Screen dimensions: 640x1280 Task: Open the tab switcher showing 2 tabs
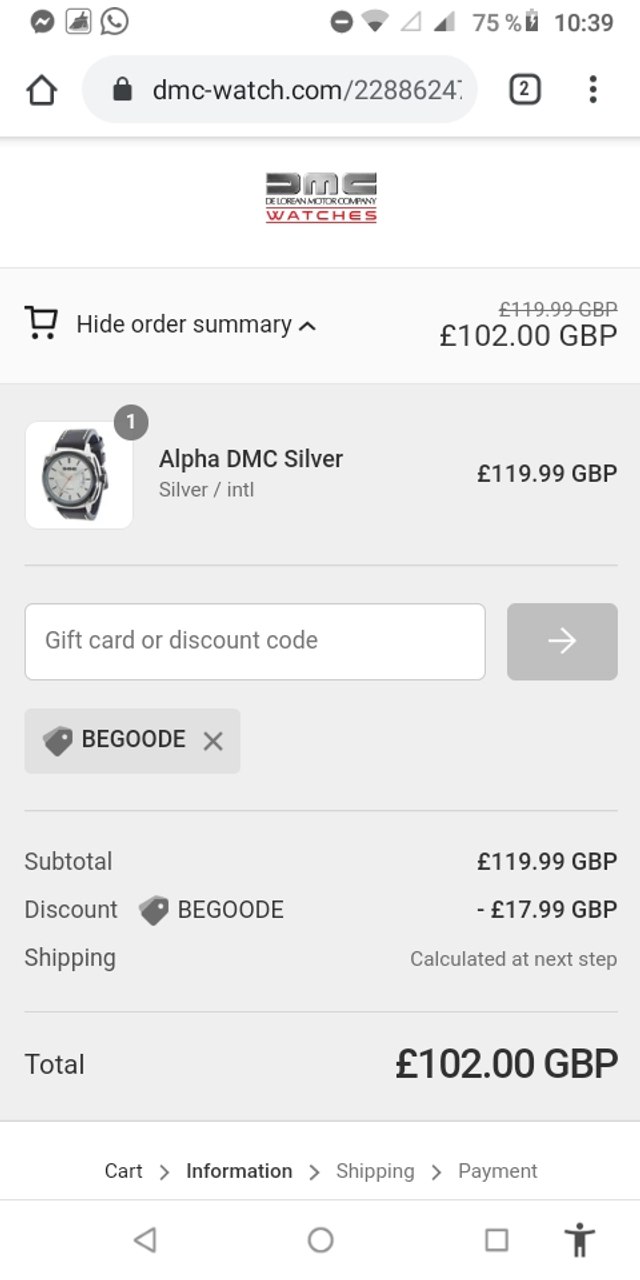coord(524,90)
